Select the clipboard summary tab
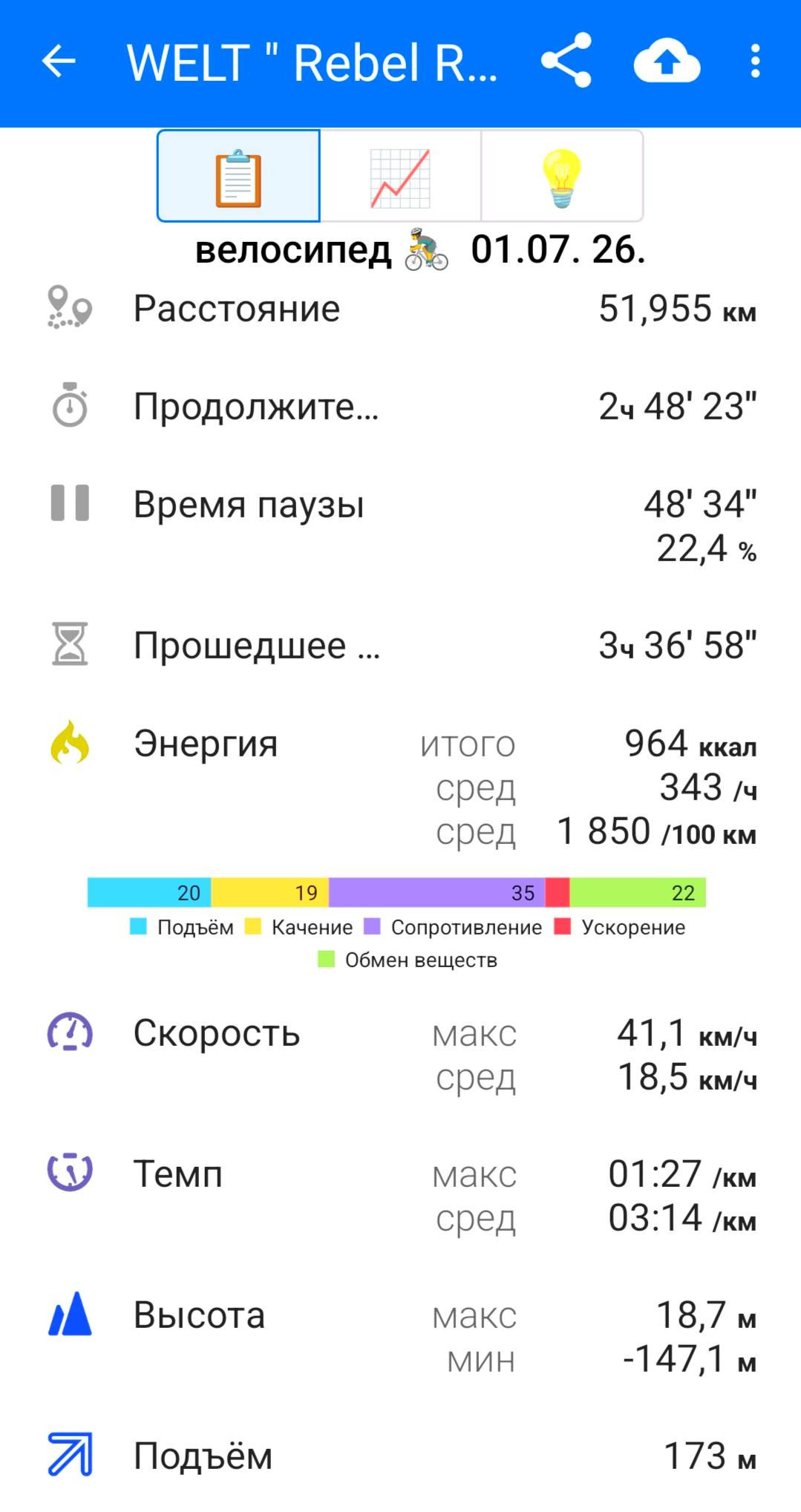 point(238,176)
